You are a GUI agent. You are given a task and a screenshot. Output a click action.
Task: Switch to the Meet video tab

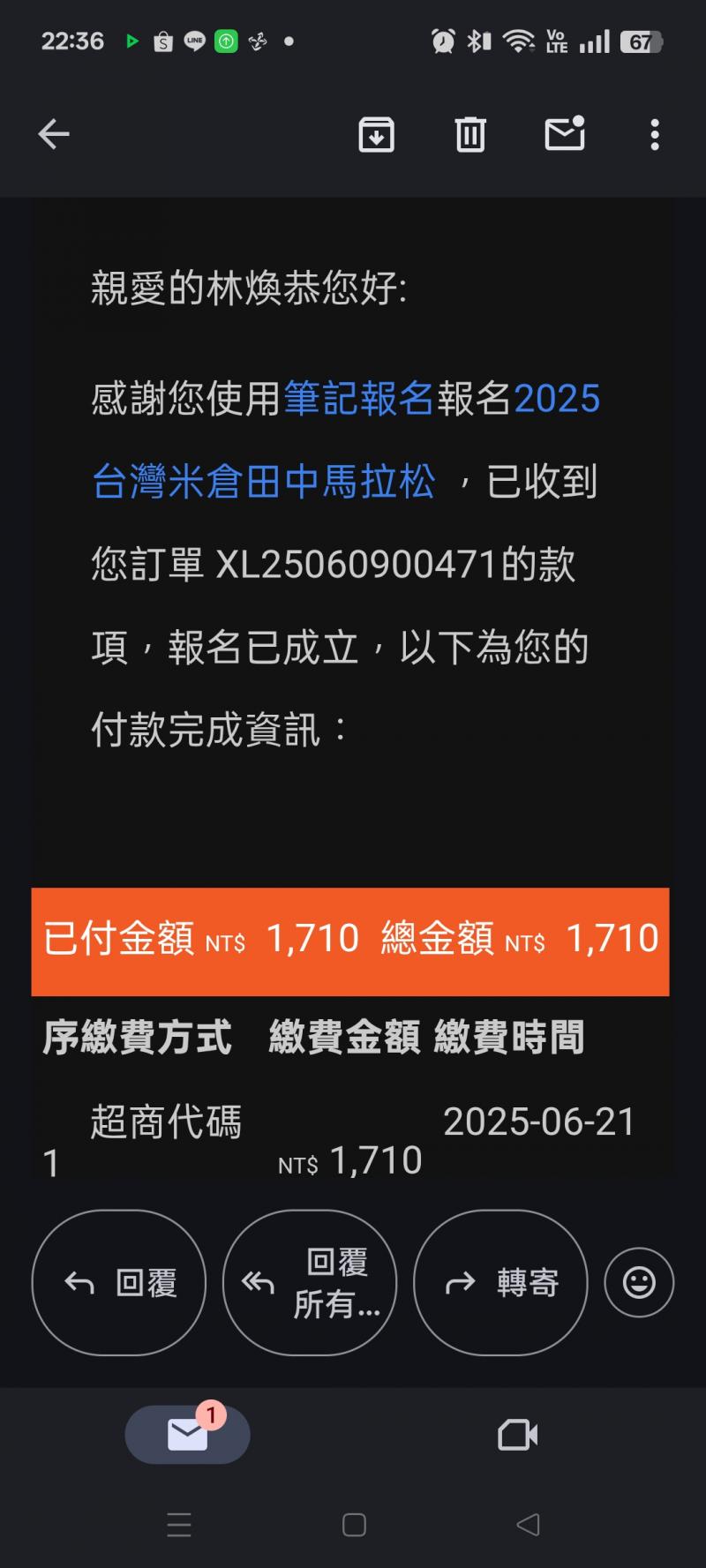518,1435
